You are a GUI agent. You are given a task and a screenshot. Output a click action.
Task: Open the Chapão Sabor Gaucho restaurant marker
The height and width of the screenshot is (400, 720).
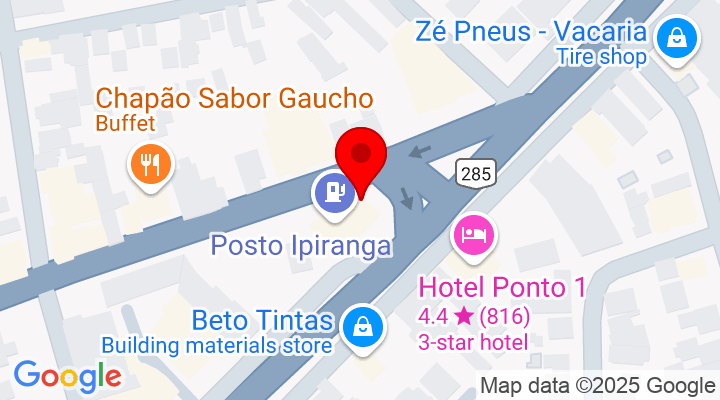(x=152, y=164)
